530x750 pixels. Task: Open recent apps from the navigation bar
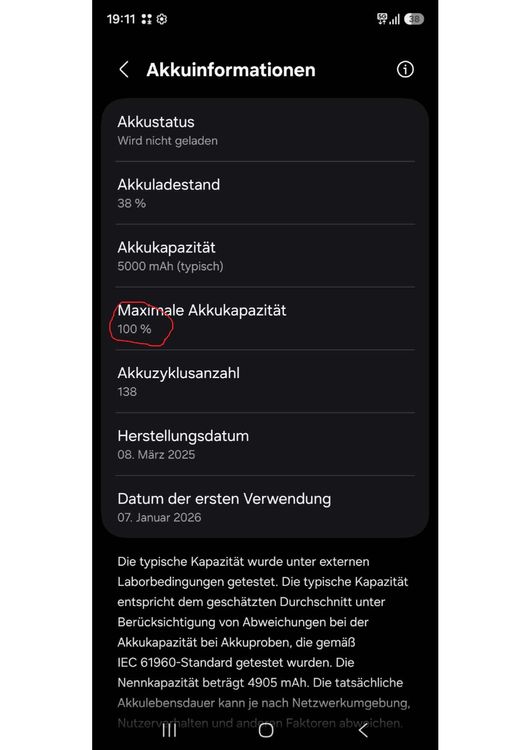pyautogui.click(x=169, y=730)
